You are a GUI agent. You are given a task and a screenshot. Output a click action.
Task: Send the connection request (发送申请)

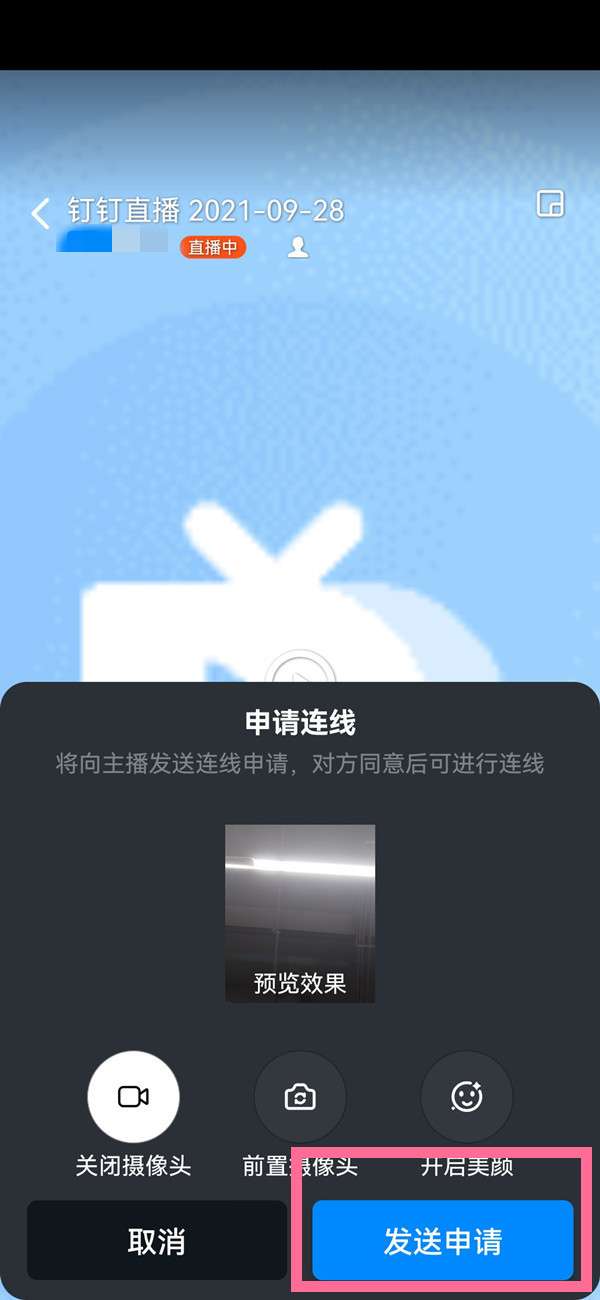point(443,1241)
